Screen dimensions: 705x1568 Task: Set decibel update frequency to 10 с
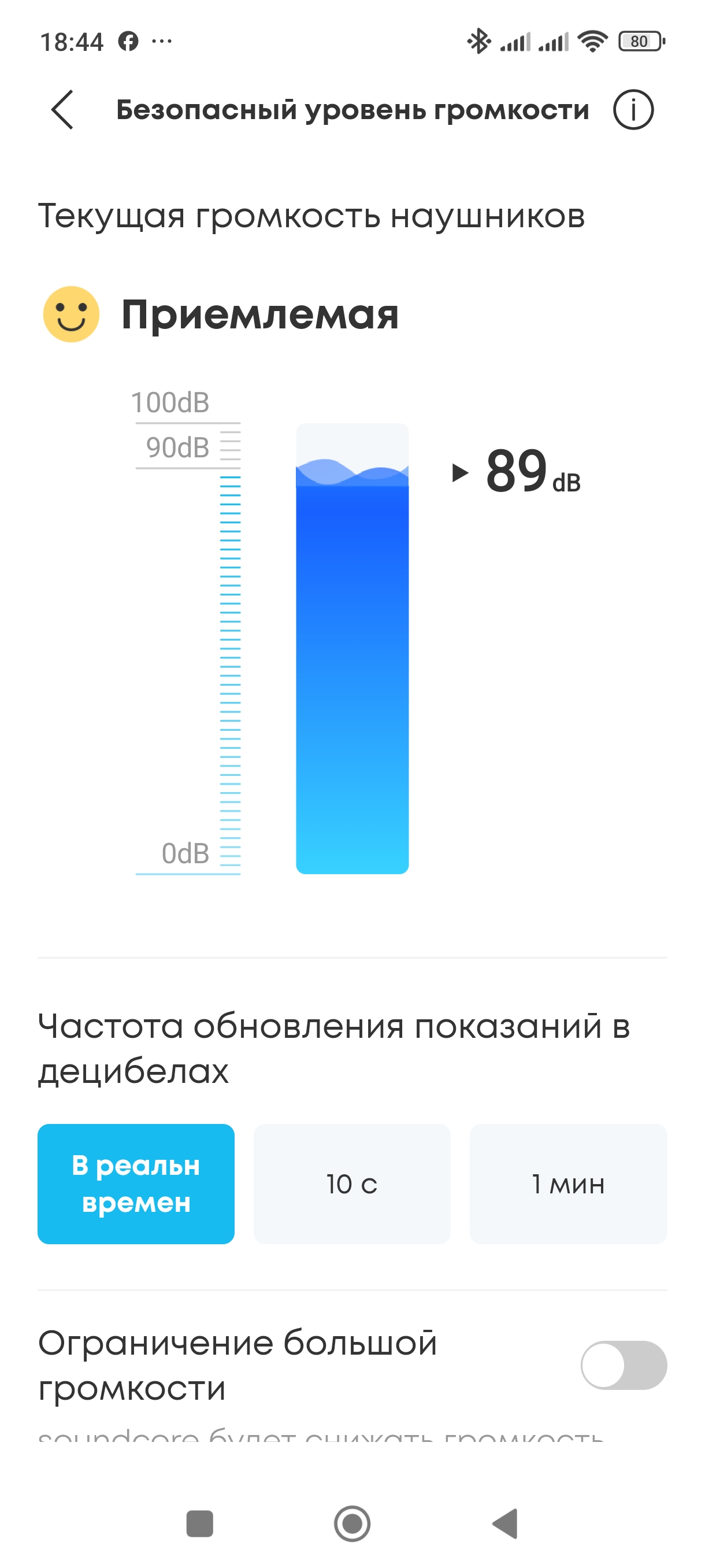(x=351, y=1184)
